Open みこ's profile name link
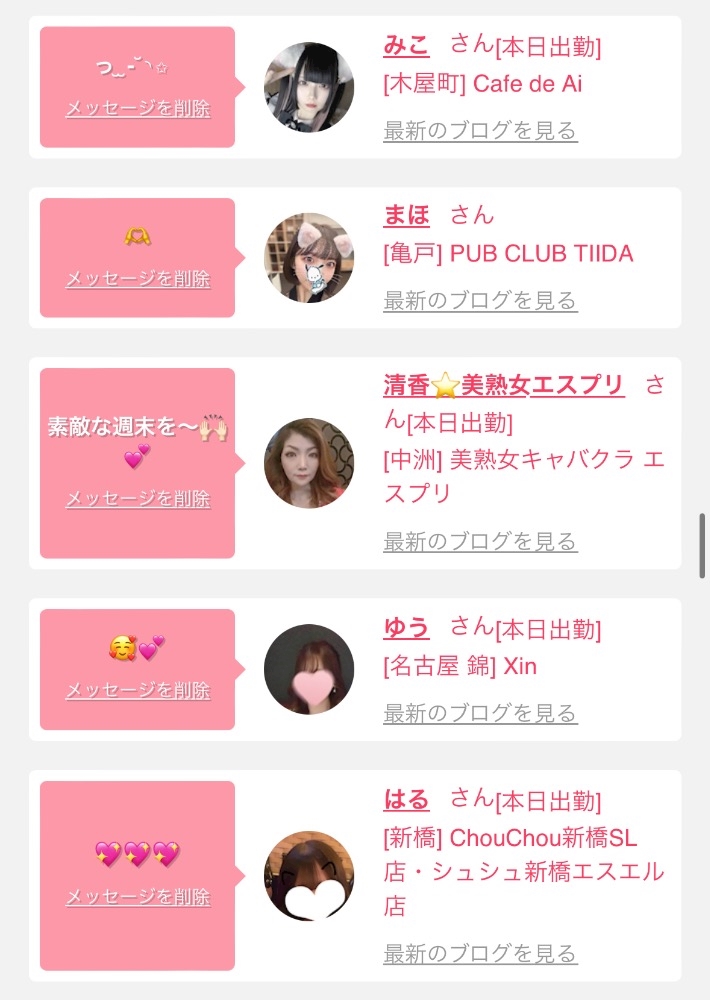Image resolution: width=710 pixels, height=1000 pixels. 406,45
